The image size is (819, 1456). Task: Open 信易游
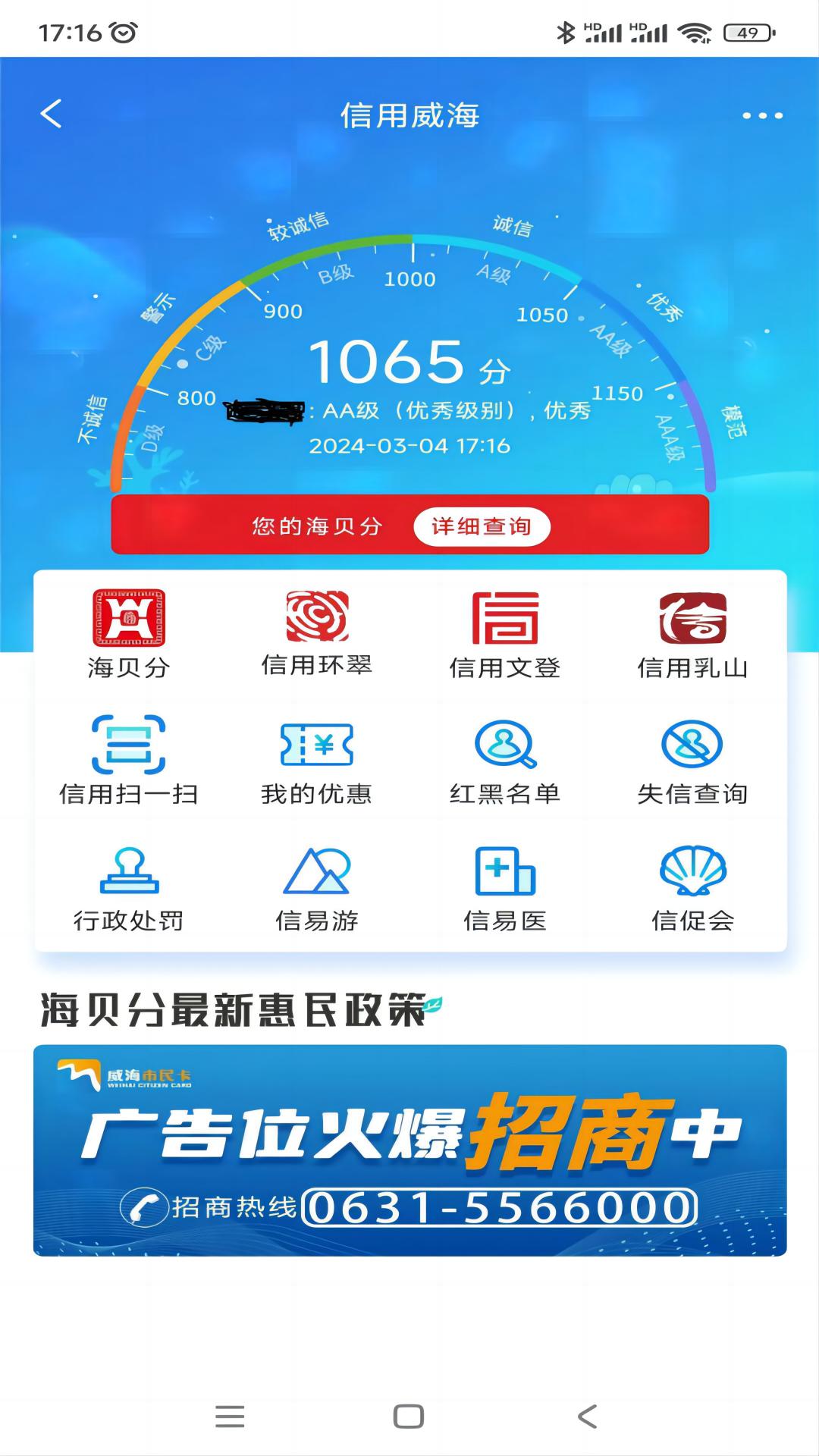pos(316,887)
